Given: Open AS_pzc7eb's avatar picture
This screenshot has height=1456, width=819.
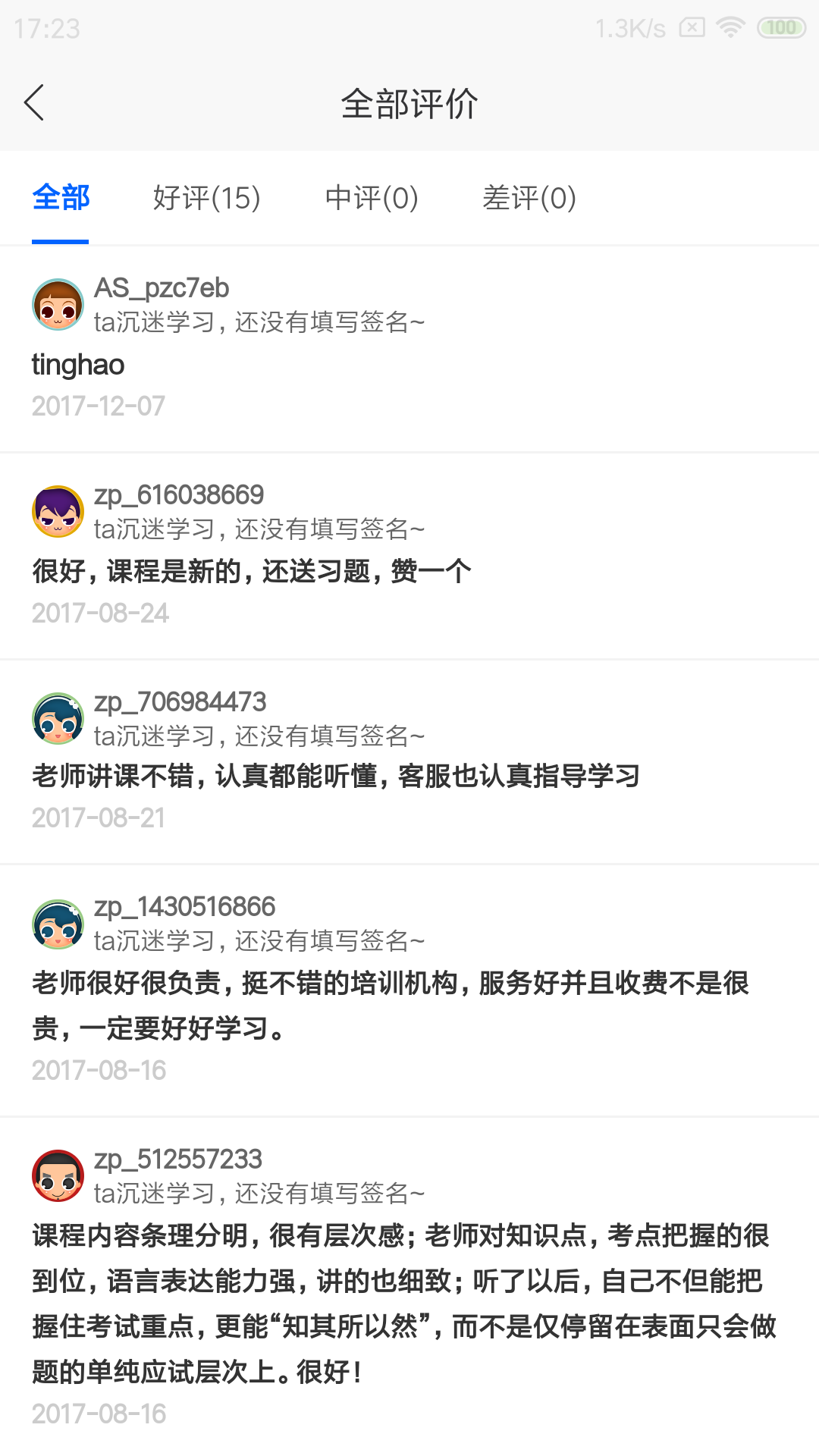Looking at the screenshot, I should point(58,303).
